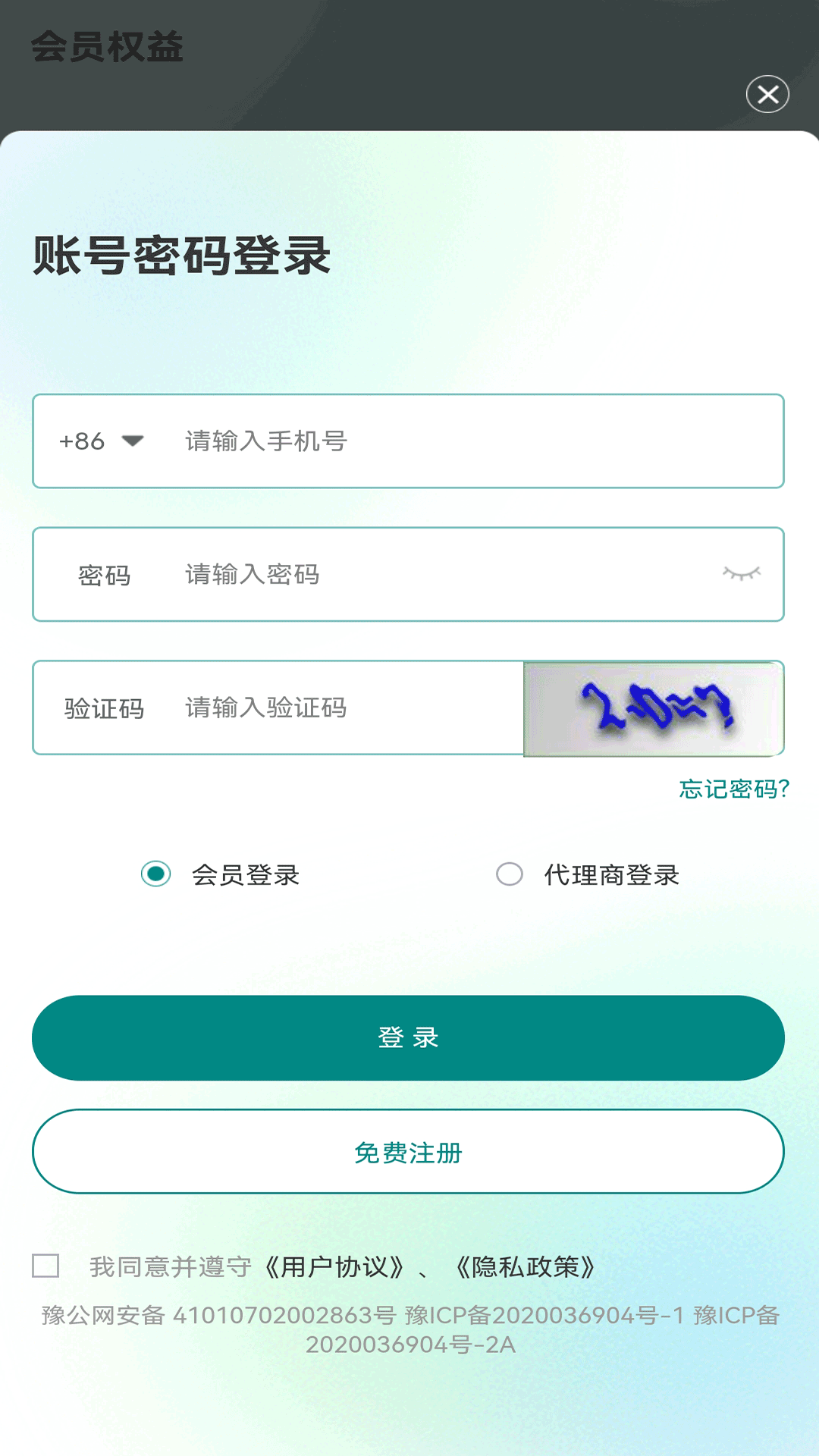Image resolution: width=819 pixels, height=1456 pixels.
Task: Click the captcha picture showing 2-0=?
Action: [x=654, y=709]
